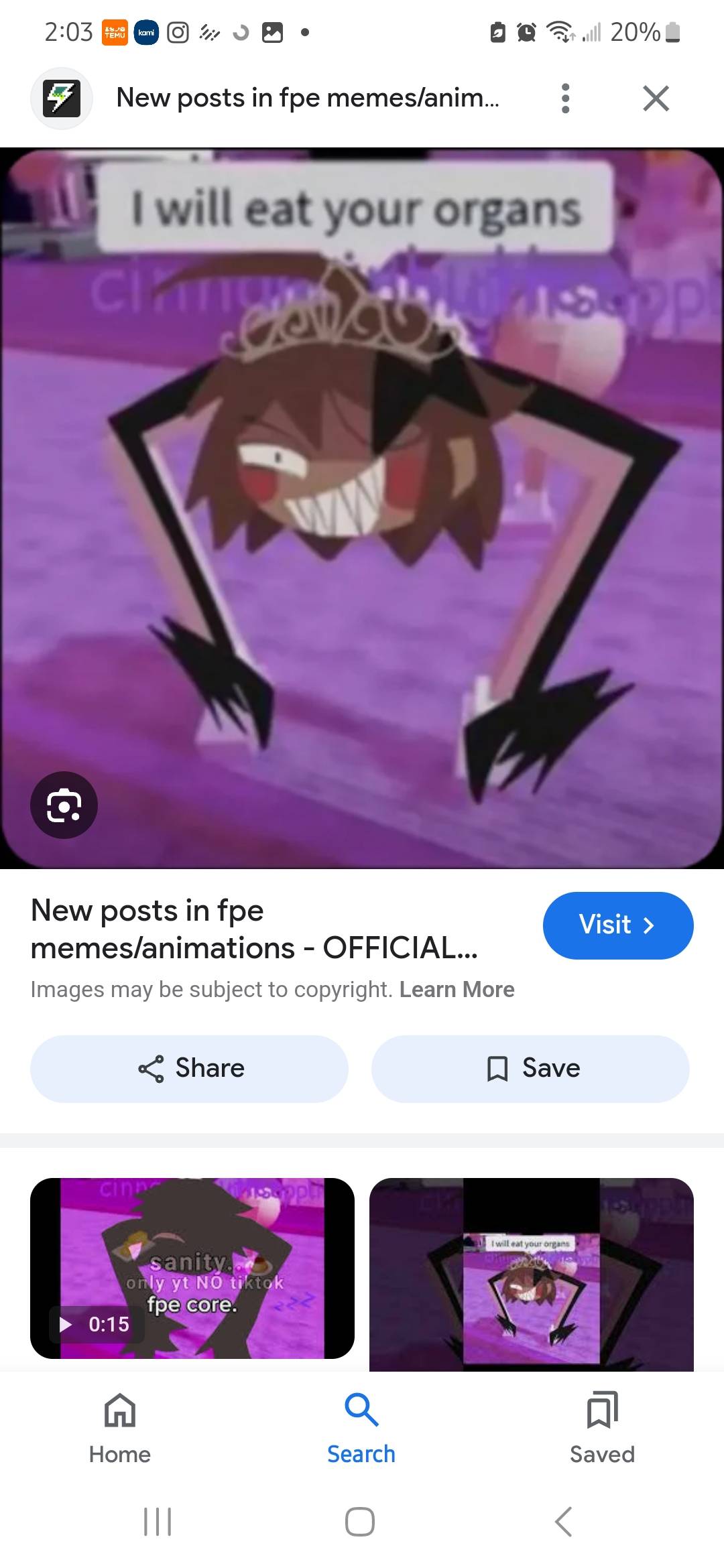This screenshot has width=724, height=1568.
Task: Share this image
Action: click(x=190, y=1068)
